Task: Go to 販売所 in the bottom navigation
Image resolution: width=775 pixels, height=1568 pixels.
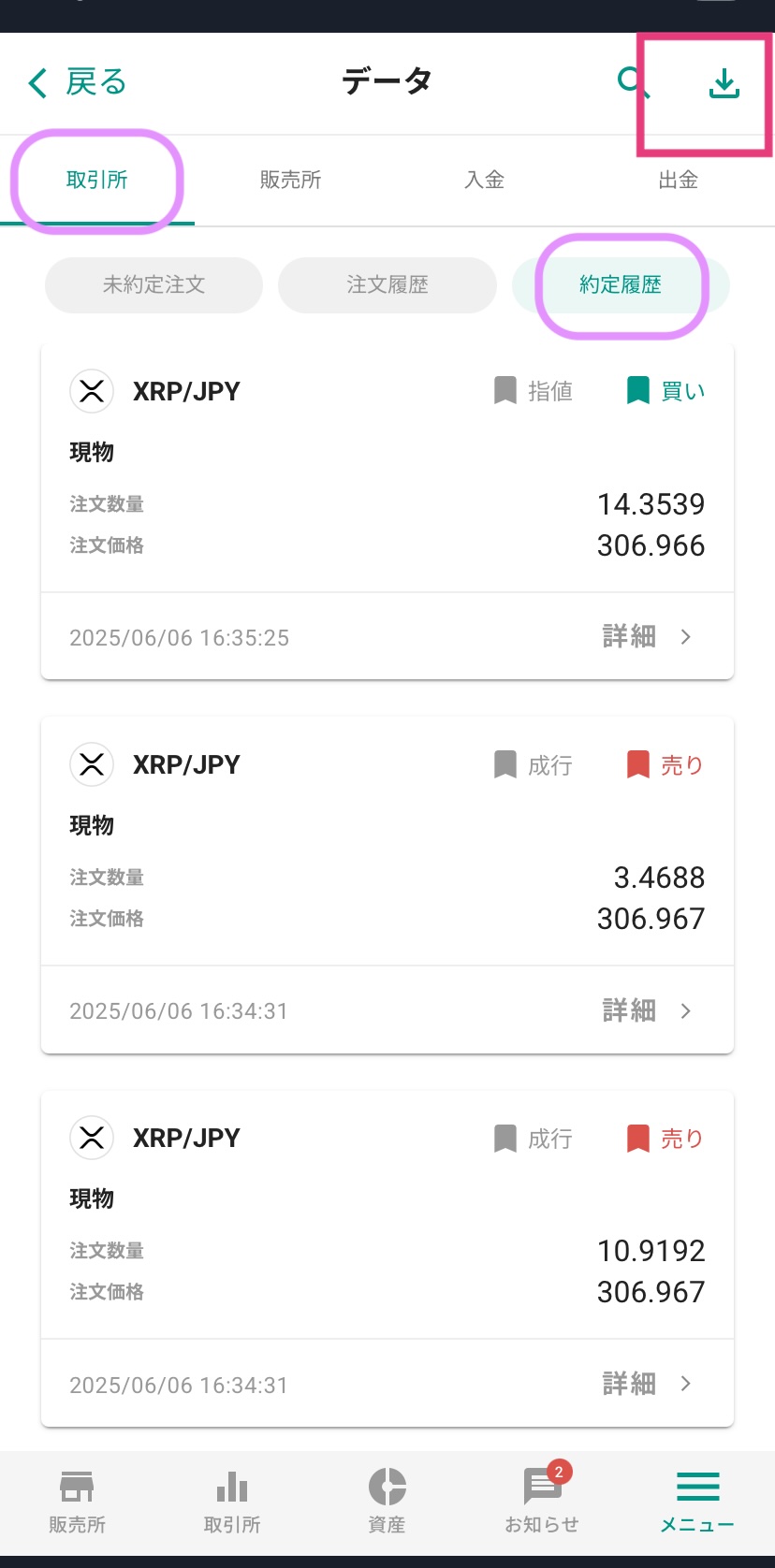Action: 78,1502
